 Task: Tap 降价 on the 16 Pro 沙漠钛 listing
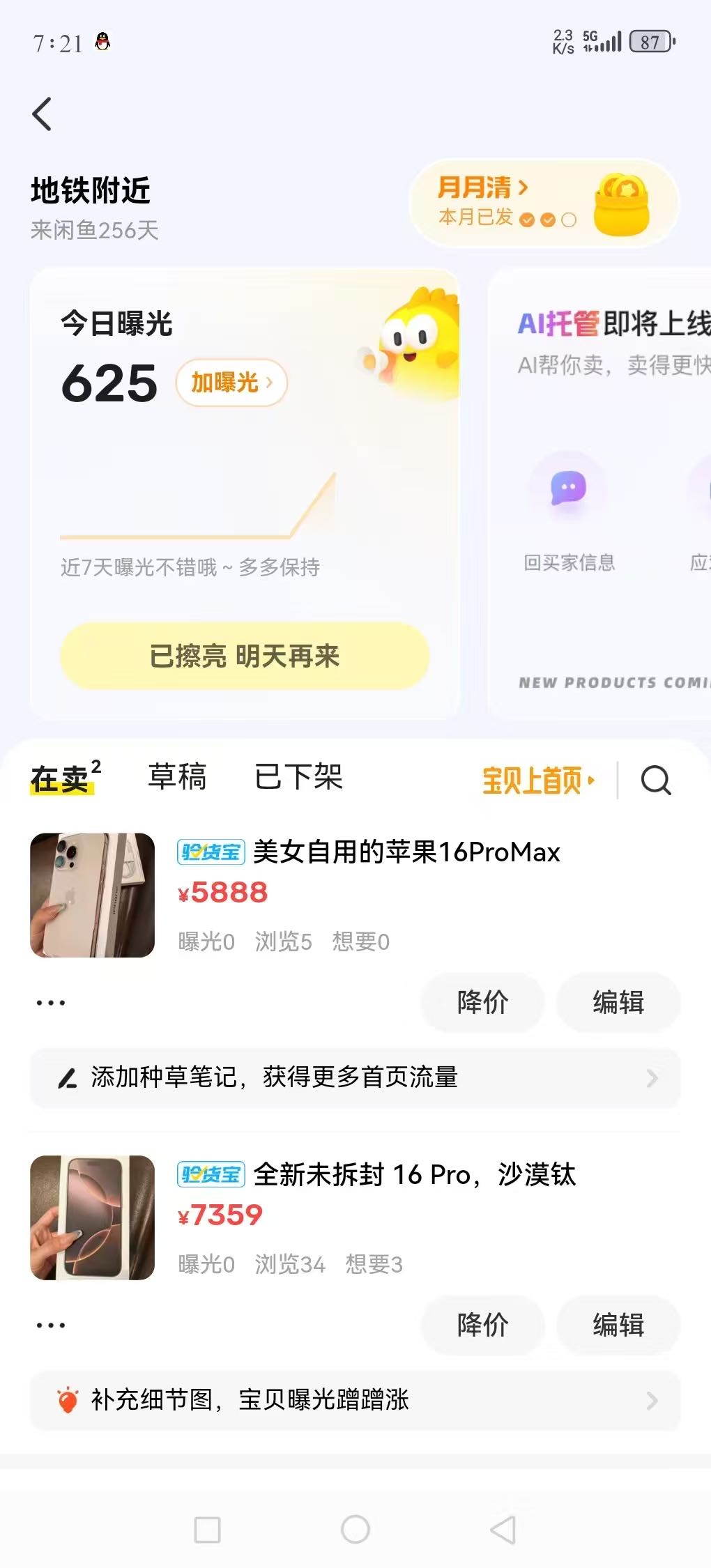click(482, 1326)
